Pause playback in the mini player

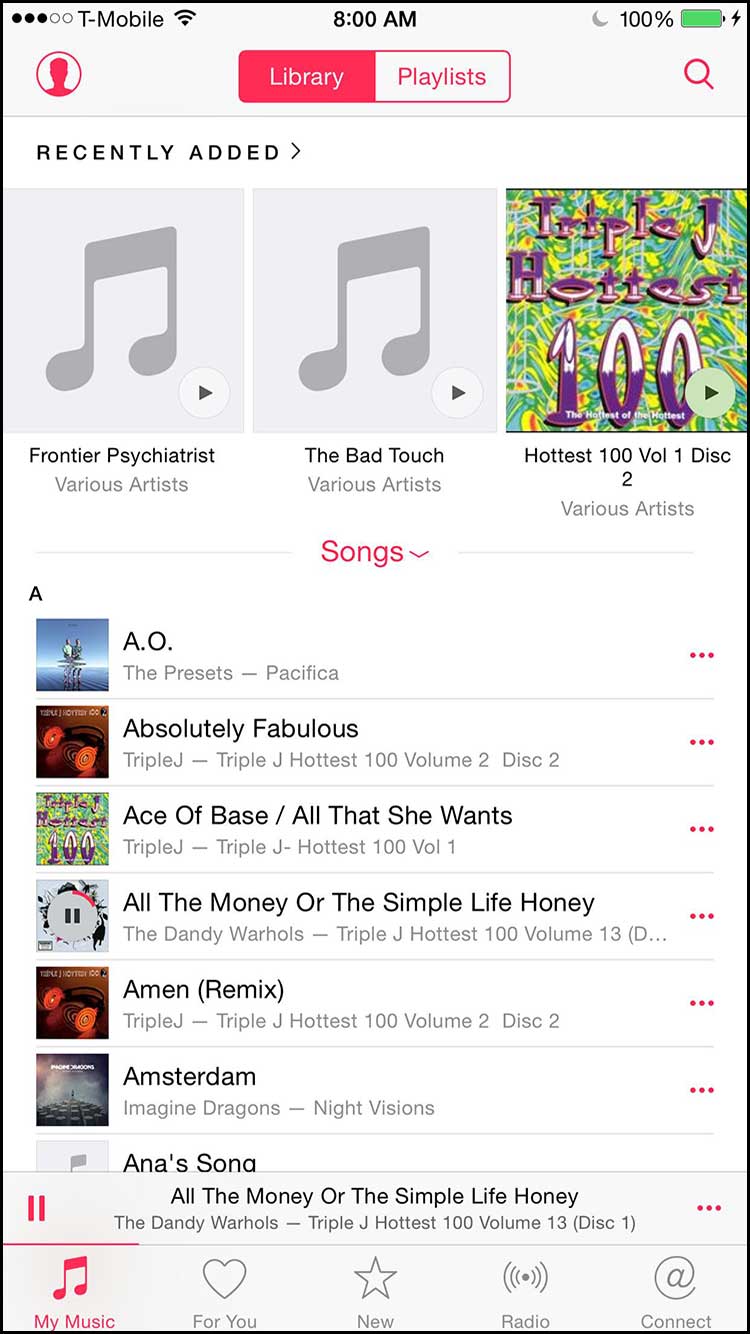tap(37, 1208)
